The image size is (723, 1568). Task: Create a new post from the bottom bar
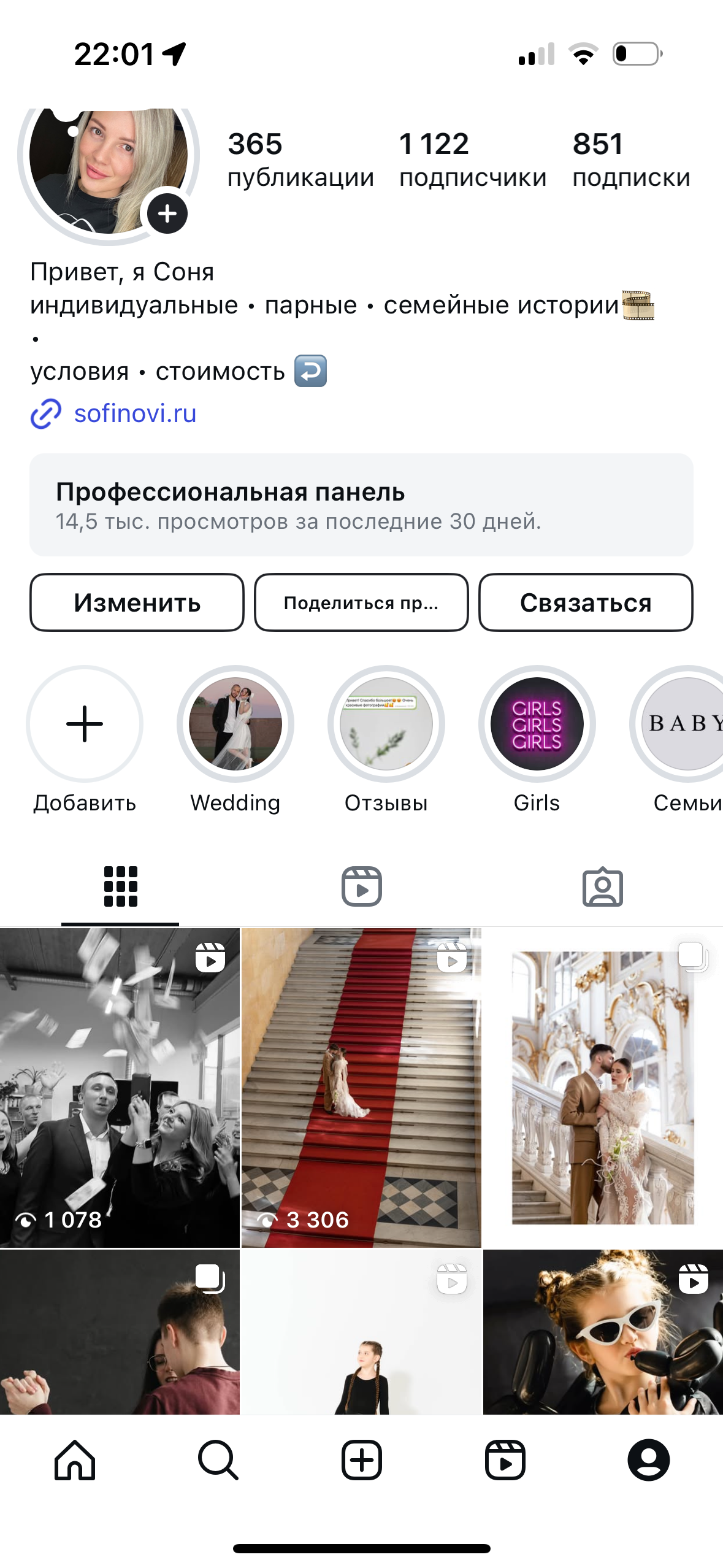point(361,1460)
